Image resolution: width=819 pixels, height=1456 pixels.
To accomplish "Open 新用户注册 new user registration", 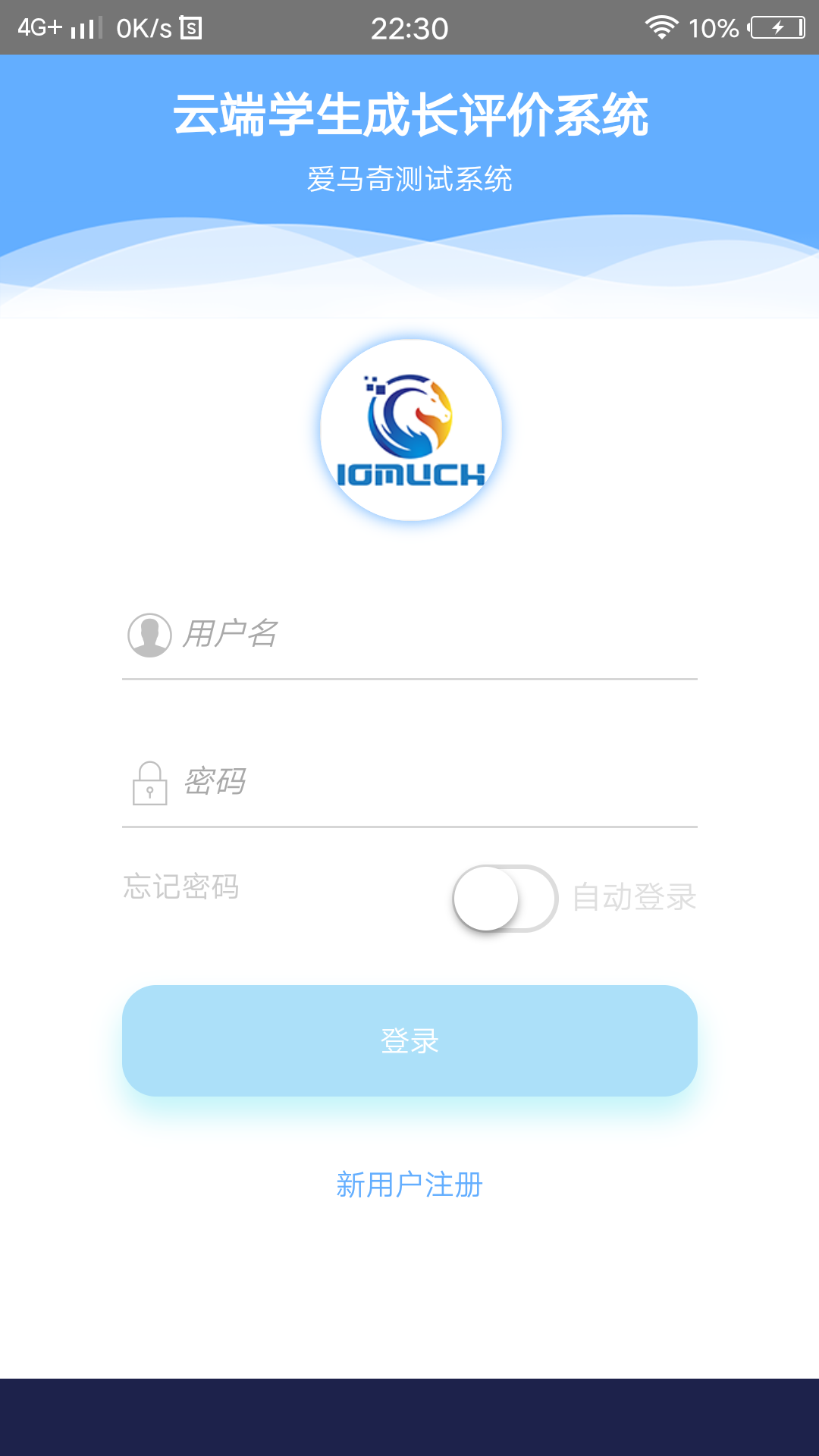I will (x=409, y=1185).
